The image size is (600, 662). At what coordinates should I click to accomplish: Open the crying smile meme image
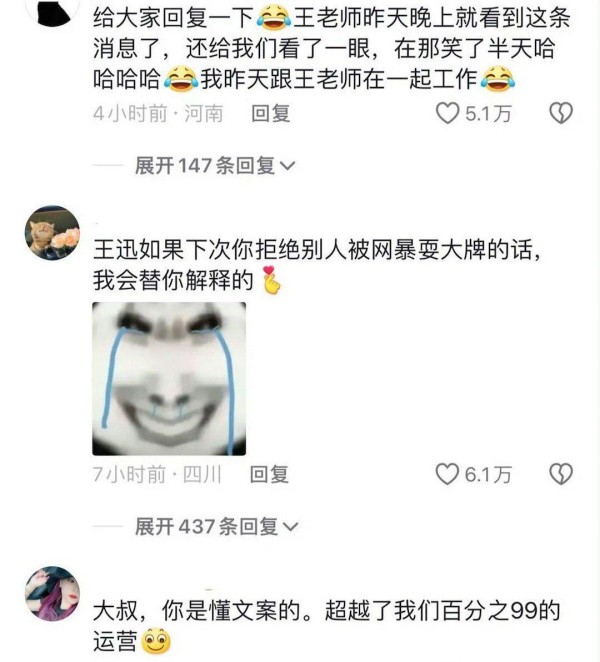pyautogui.click(x=169, y=378)
